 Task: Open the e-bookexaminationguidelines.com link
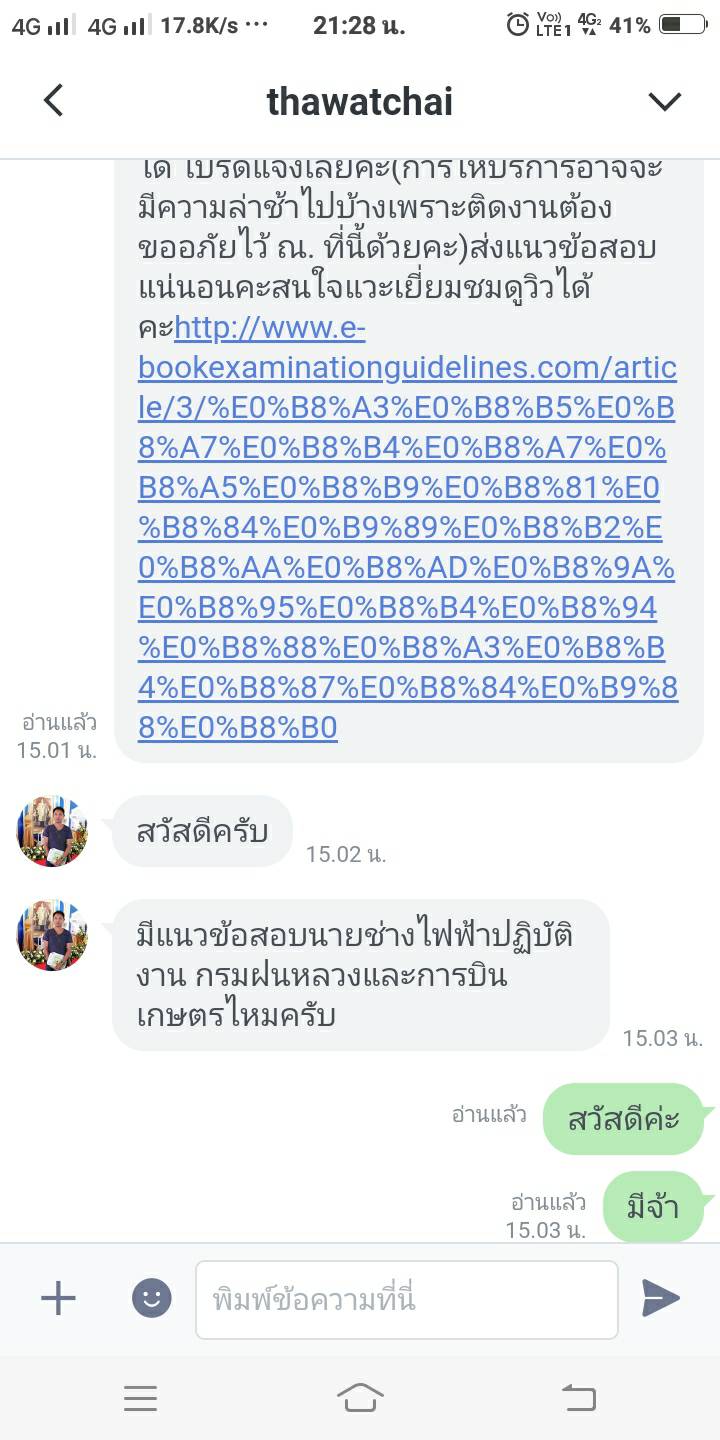coord(406,528)
